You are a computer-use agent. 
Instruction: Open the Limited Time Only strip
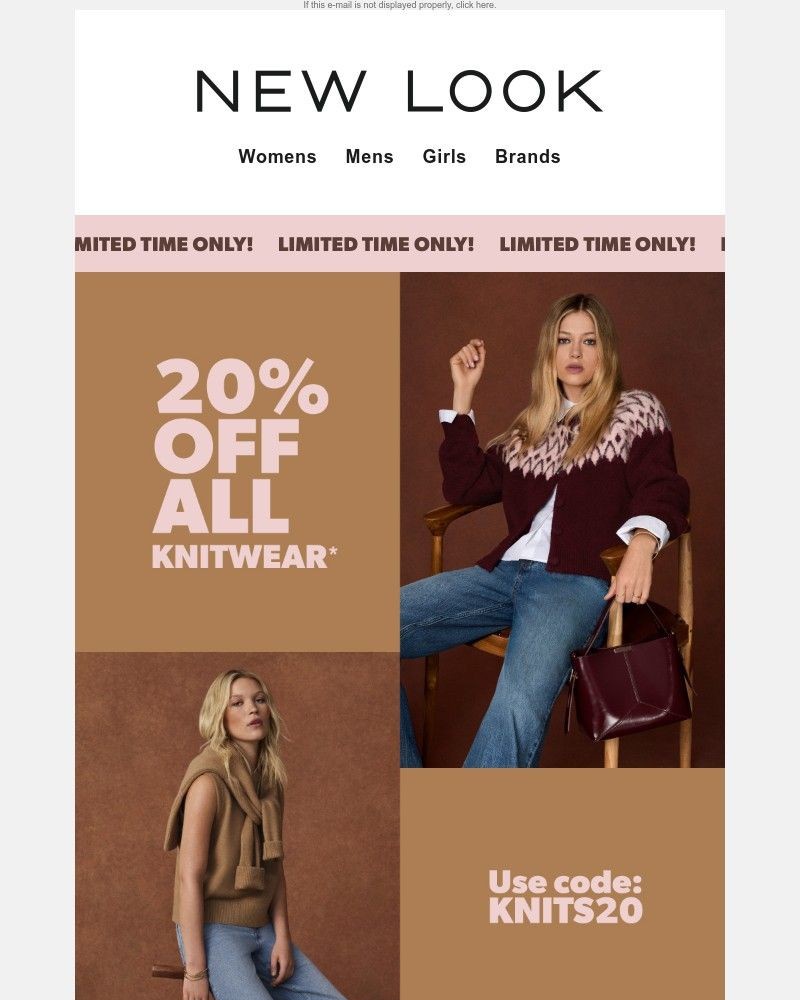399,244
